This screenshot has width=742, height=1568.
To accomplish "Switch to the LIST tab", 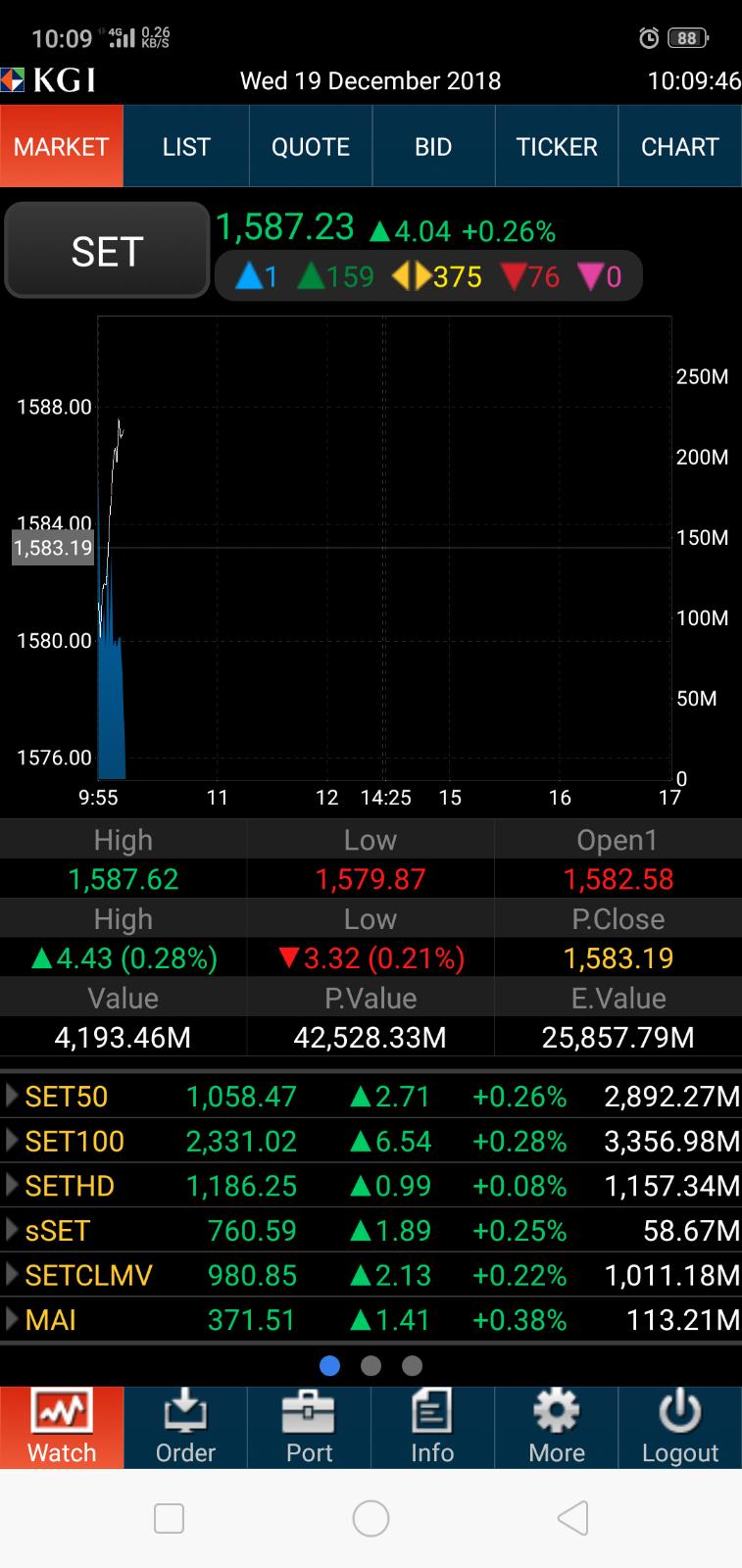I will (x=186, y=147).
